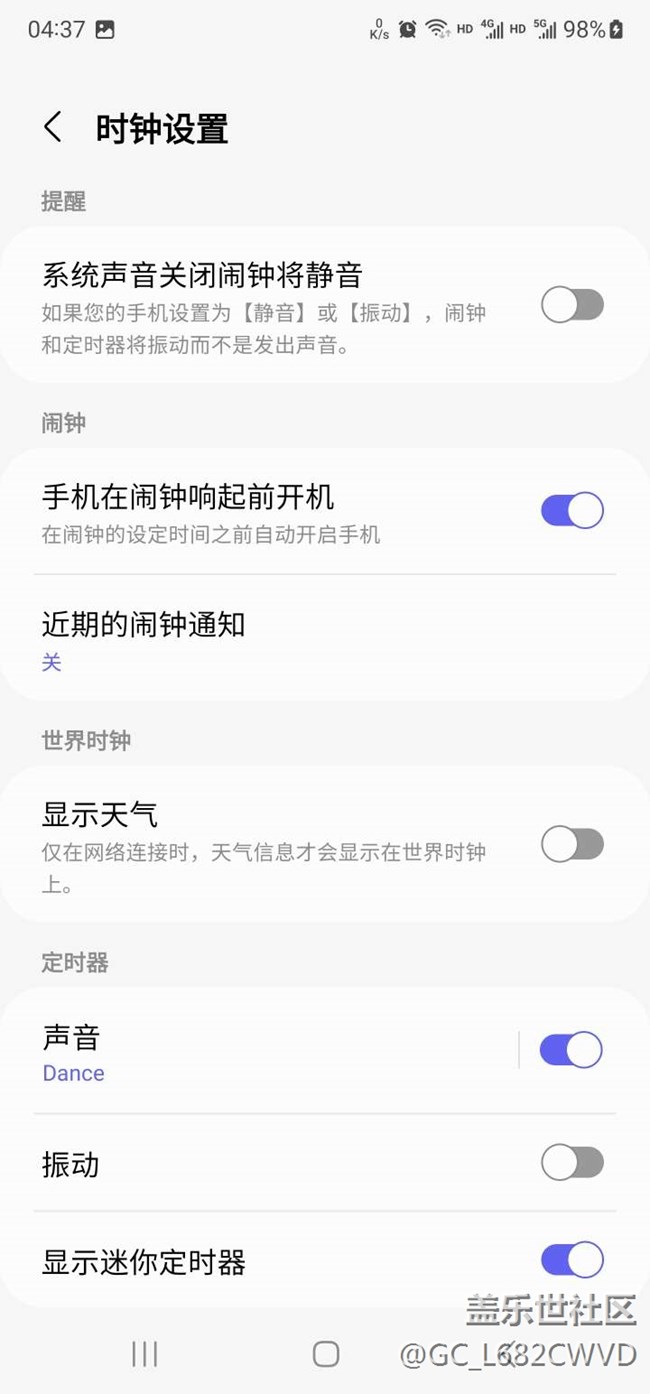Turn on 显示天气 for world clock
650x1394 pixels.
pos(572,845)
